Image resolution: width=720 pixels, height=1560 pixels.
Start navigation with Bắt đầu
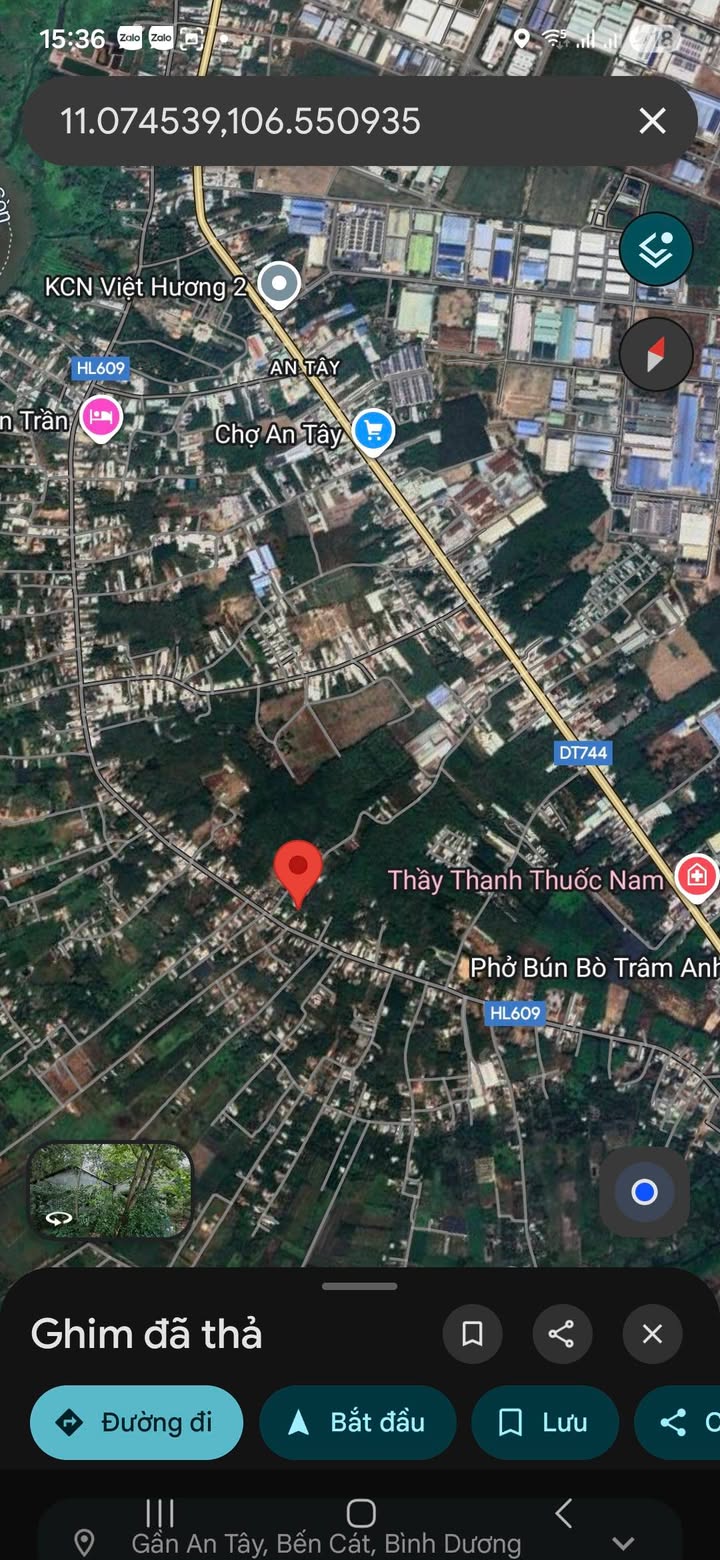coord(358,1422)
